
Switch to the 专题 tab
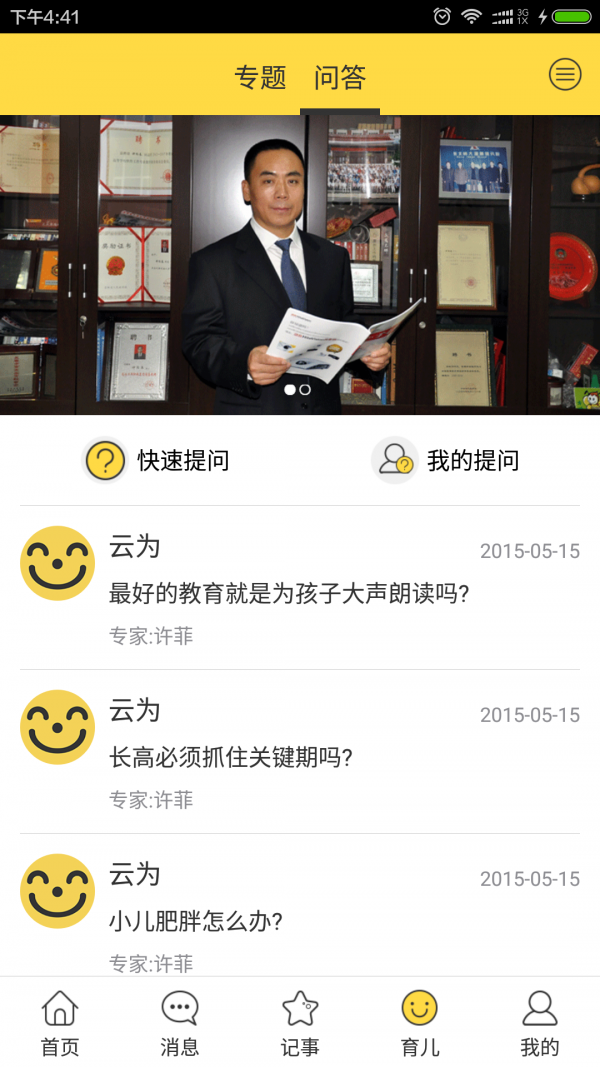(x=260, y=77)
